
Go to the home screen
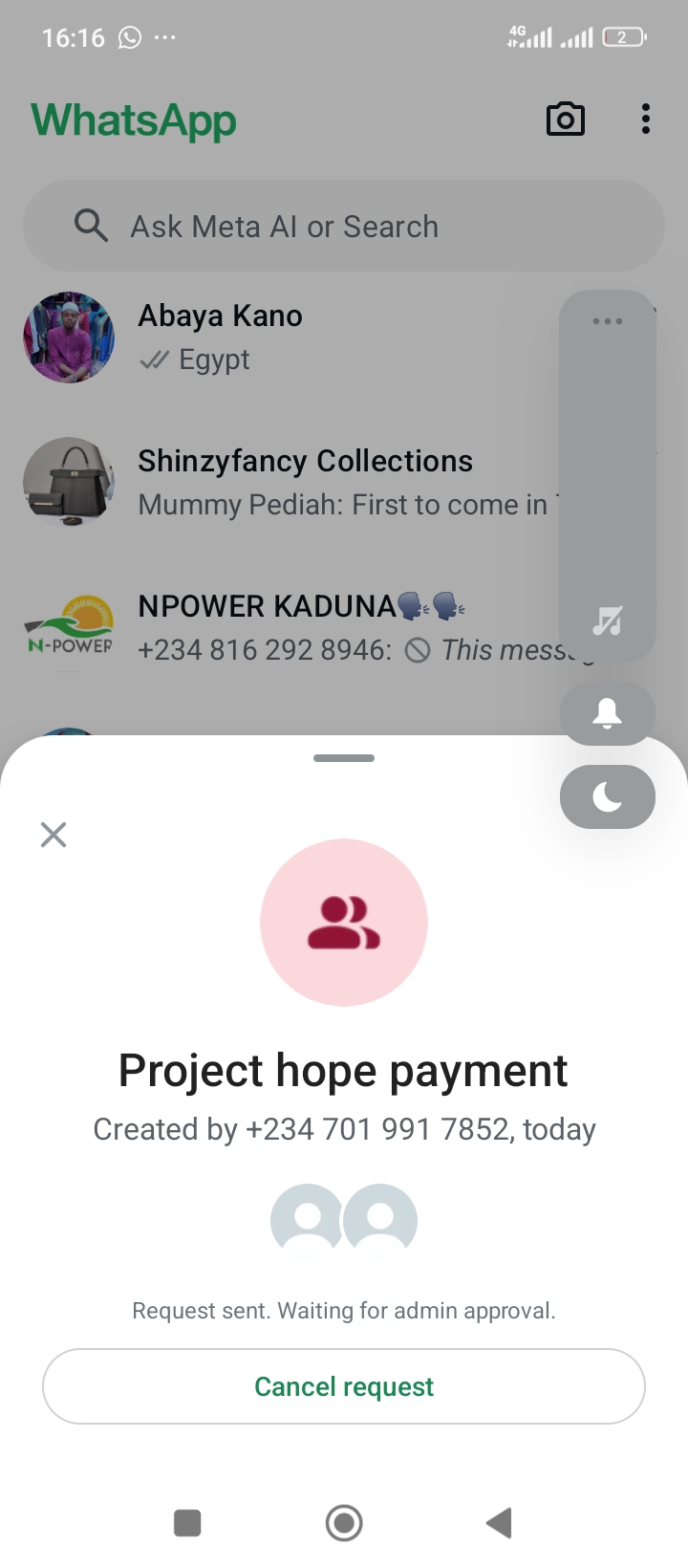pyautogui.click(x=344, y=1522)
